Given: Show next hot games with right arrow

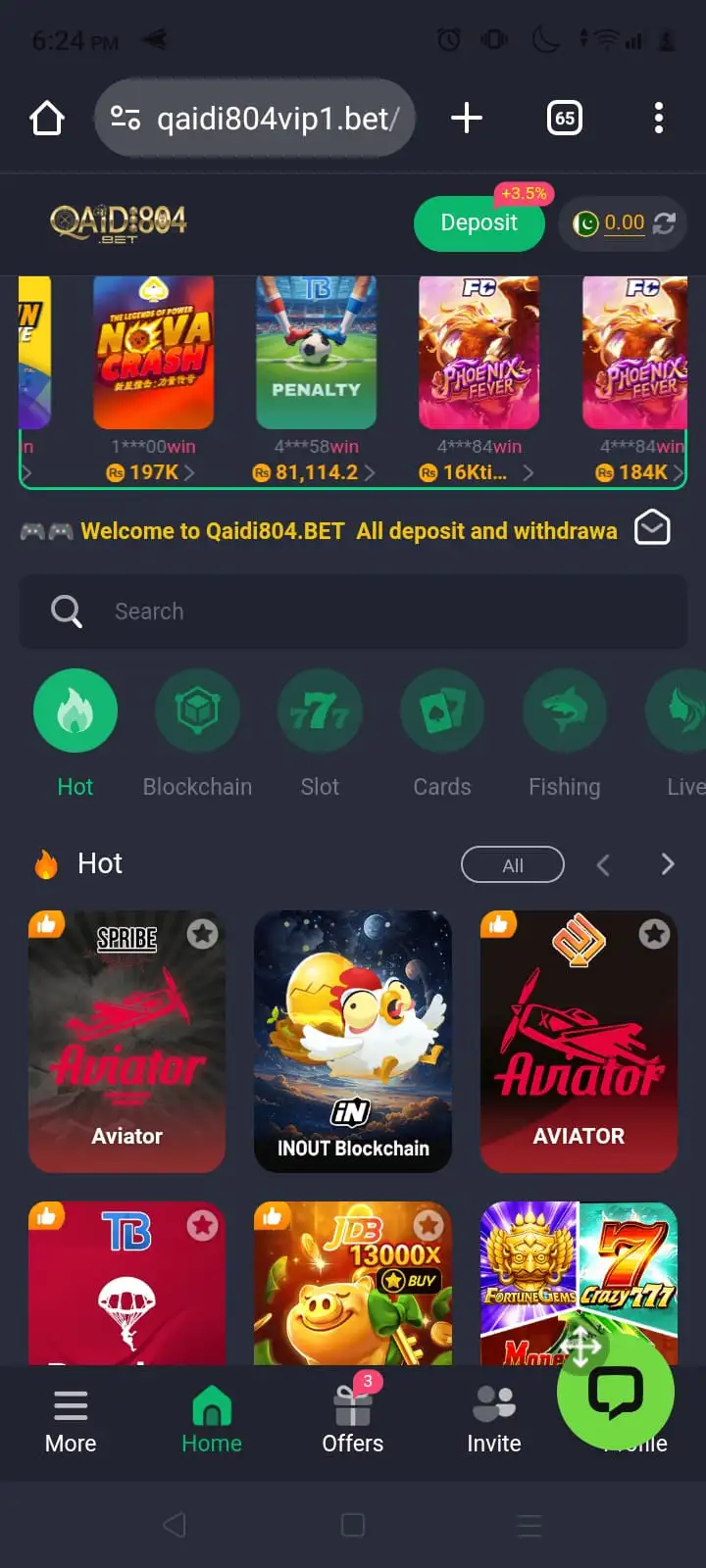Looking at the screenshot, I should tap(668, 864).
